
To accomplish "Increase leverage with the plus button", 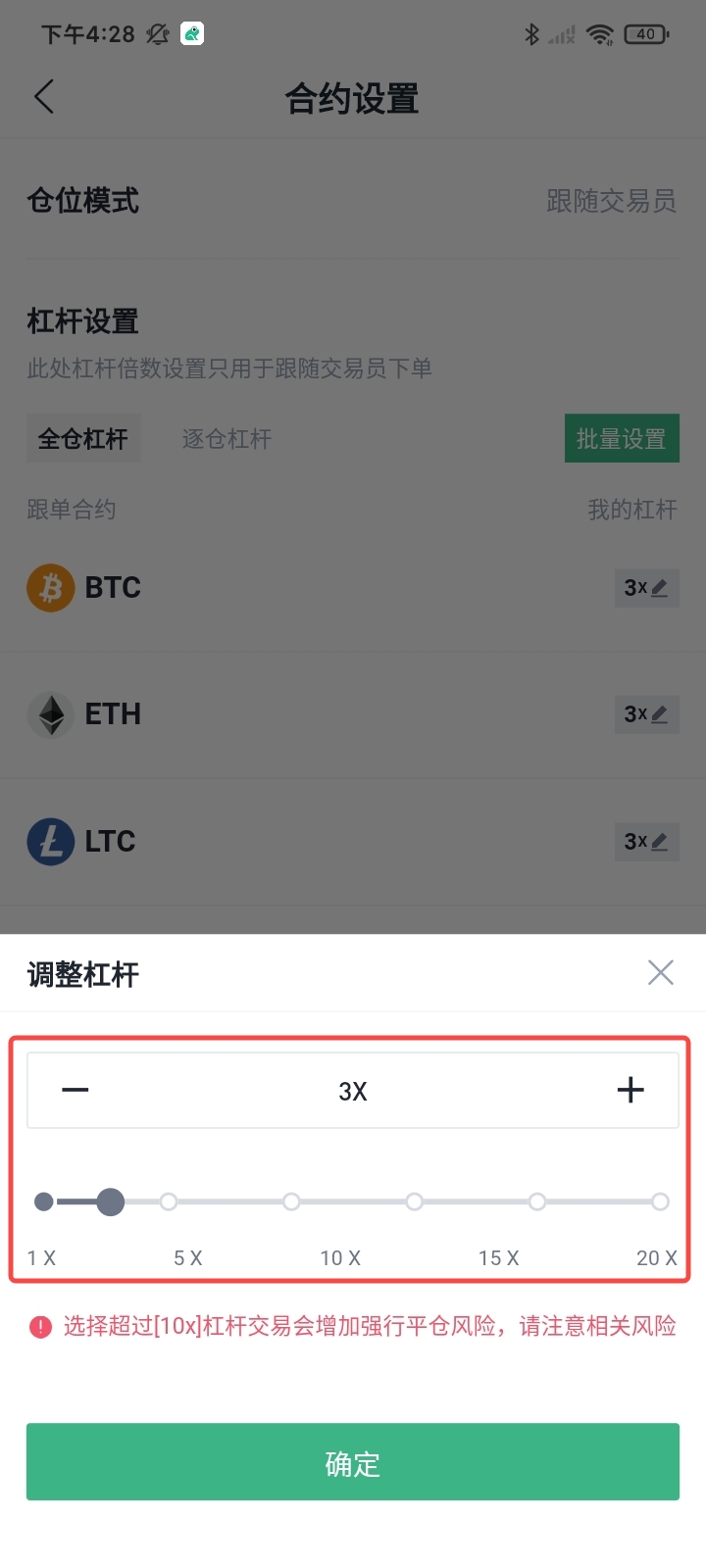I will point(630,1090).
